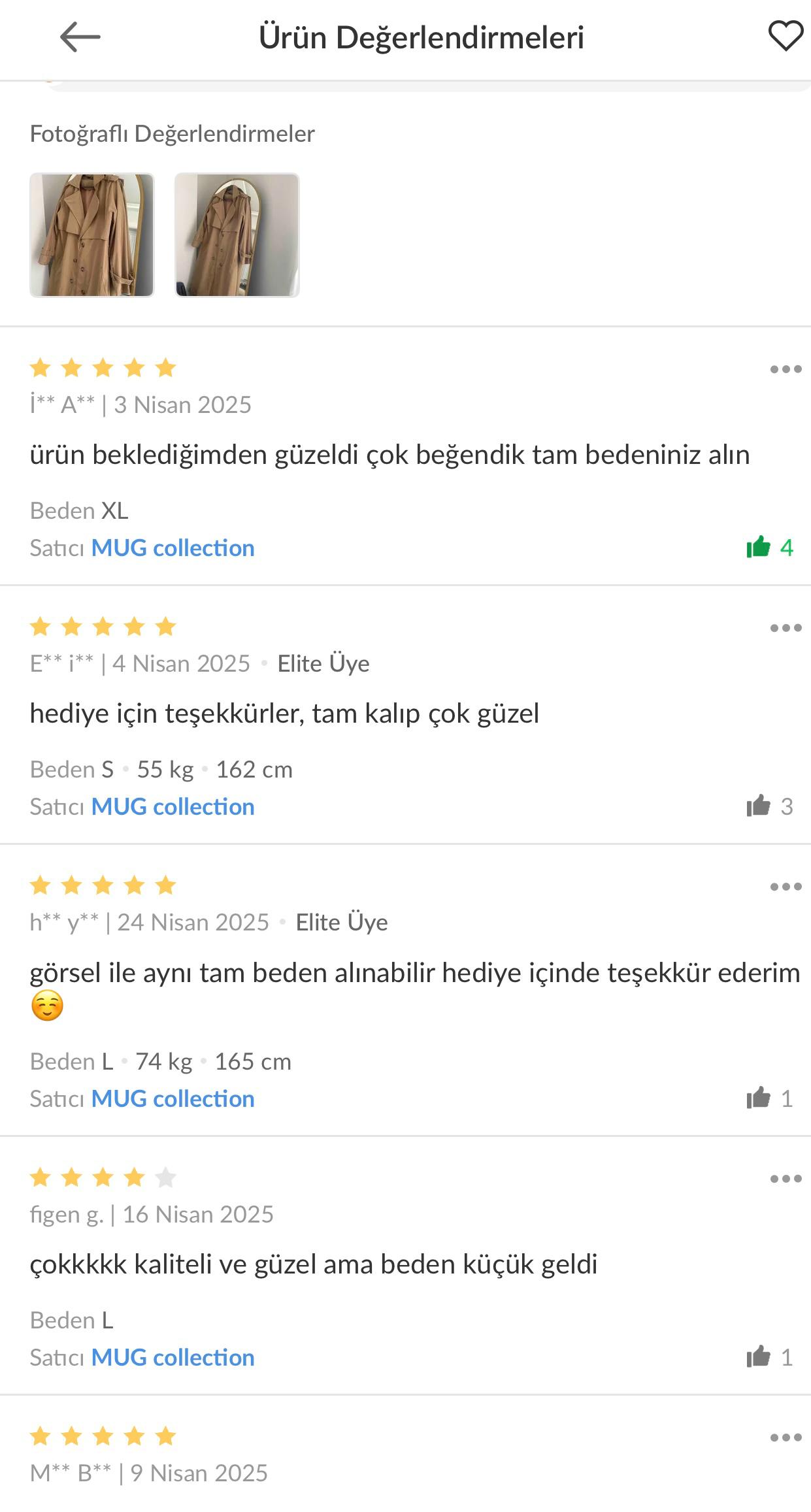Open options menu on h** y** review

[x=786, y=887]
